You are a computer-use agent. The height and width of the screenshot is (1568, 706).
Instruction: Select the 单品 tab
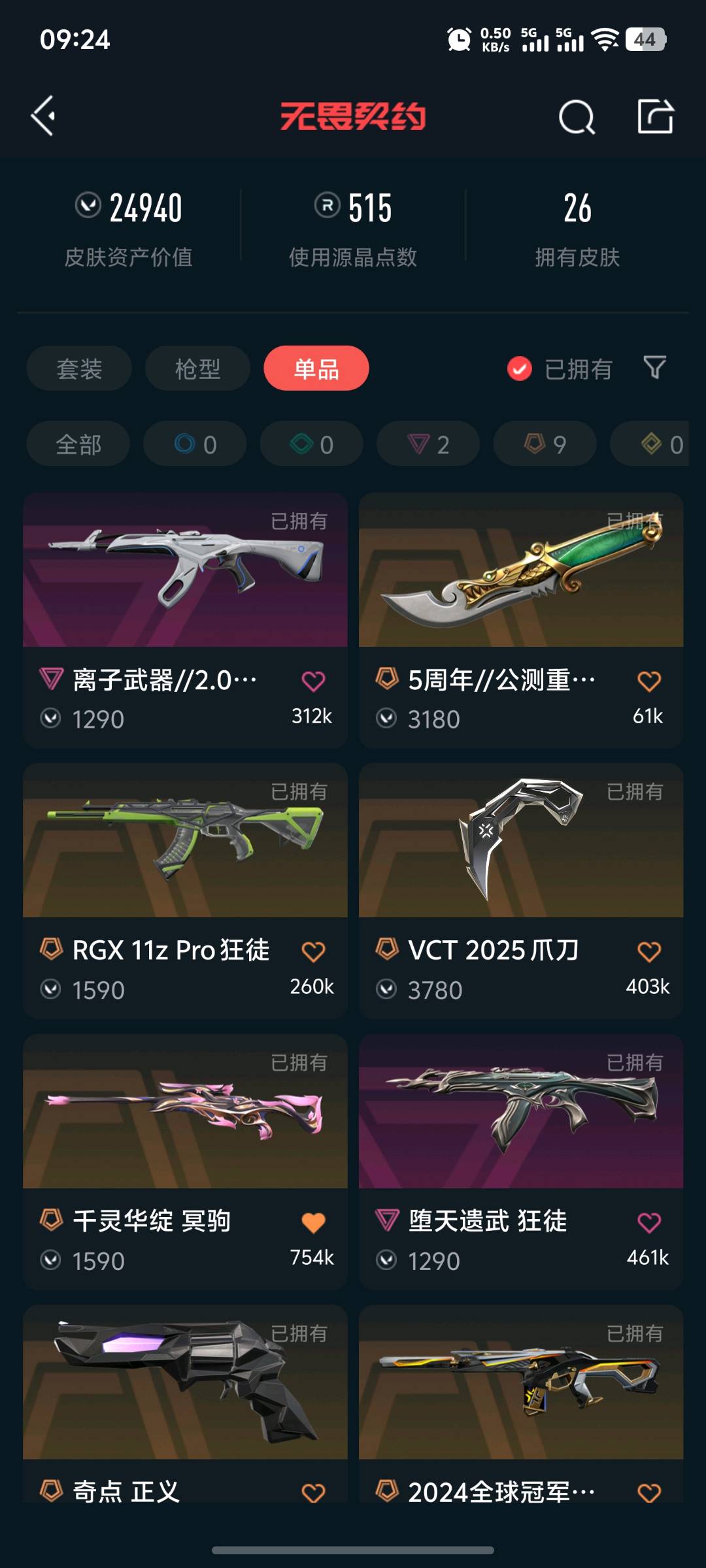click(x=316, y=368)
